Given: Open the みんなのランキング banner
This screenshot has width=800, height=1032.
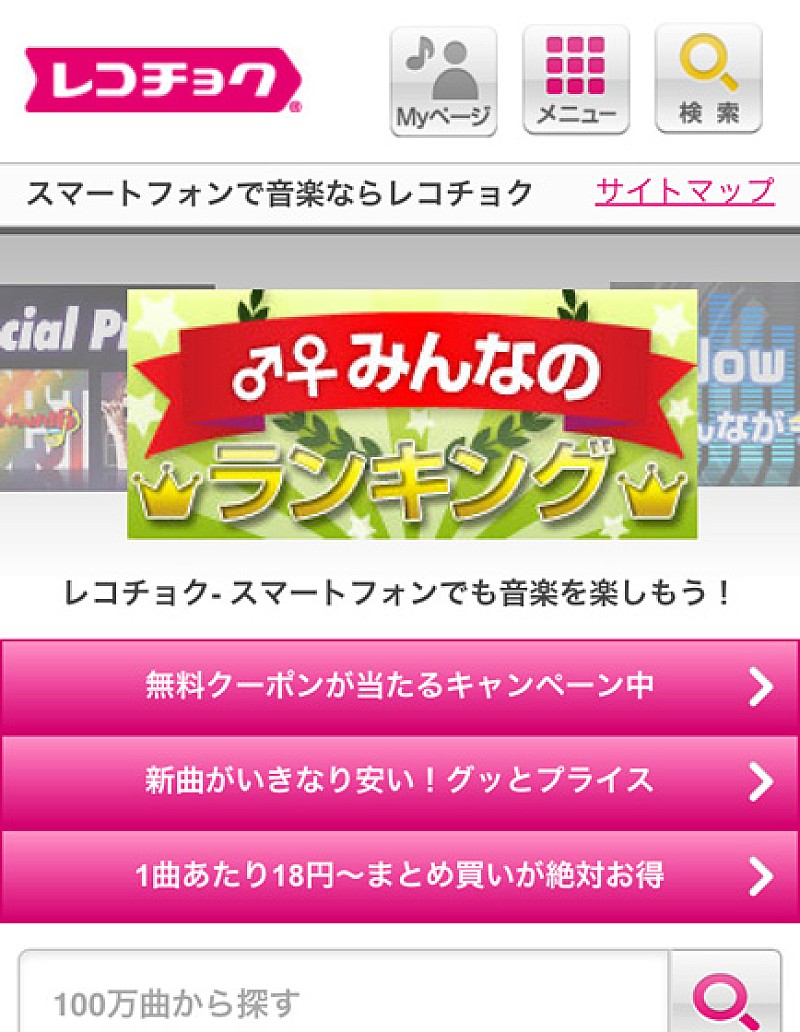Looking at the screenshot, I should (x=412, y=413).
